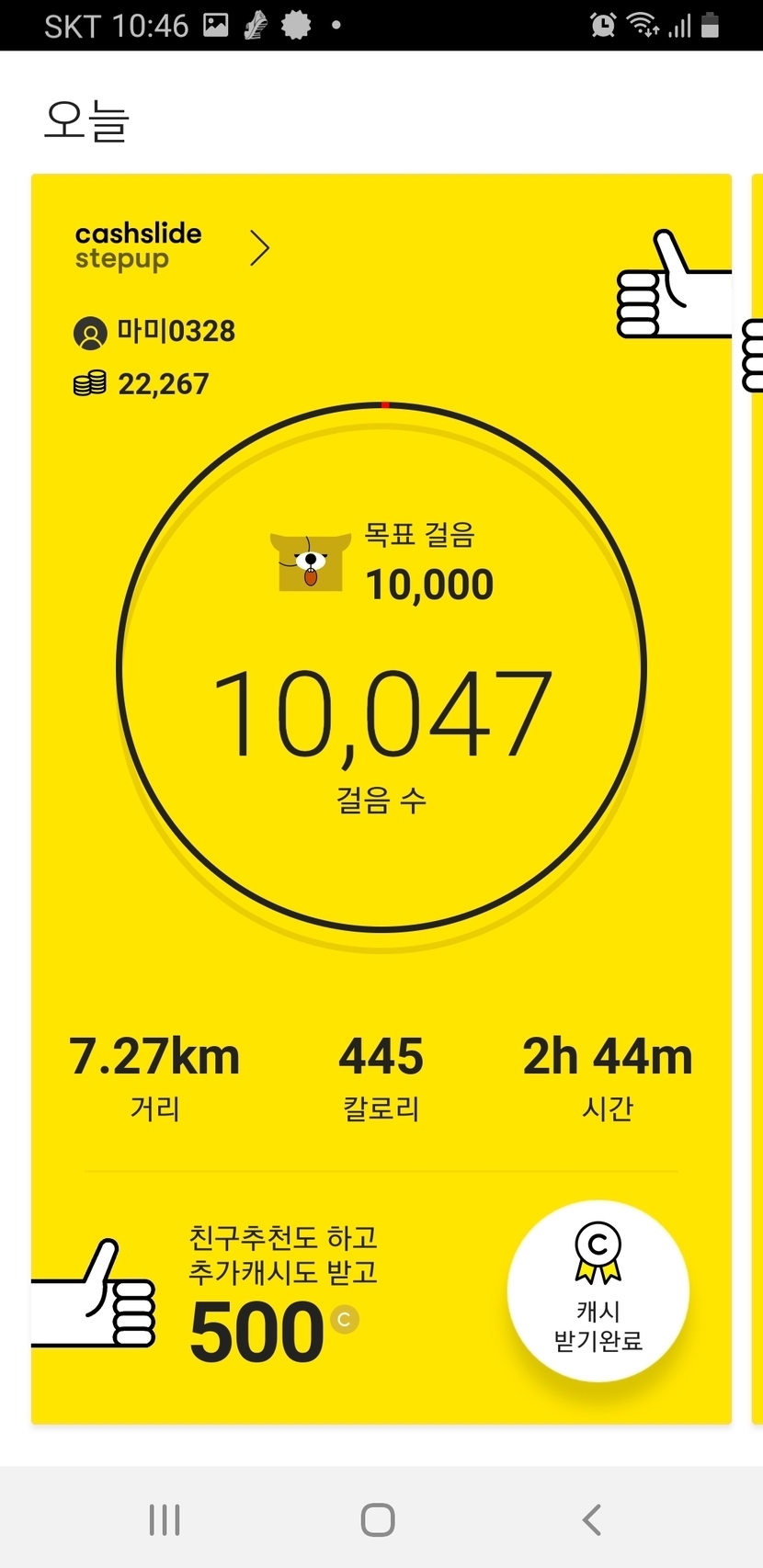Image resolution: width=763 pixels, height=1568 pixels.
Task: Open Cashslide Stepup via the chevron arrow
Action: coord(260,248)
